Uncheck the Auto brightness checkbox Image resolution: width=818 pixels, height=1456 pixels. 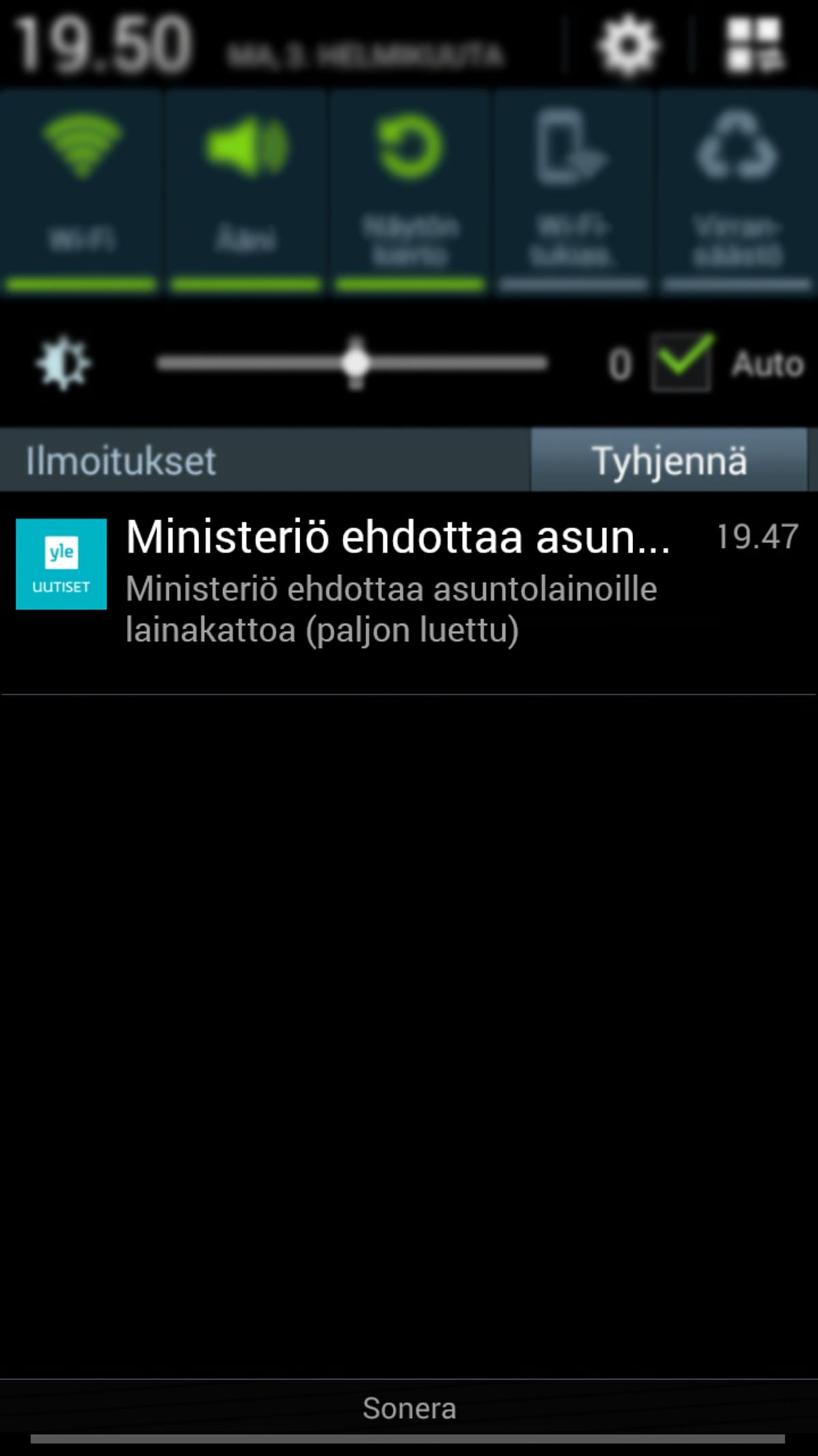pyautogui.click(x=682, y=363)
